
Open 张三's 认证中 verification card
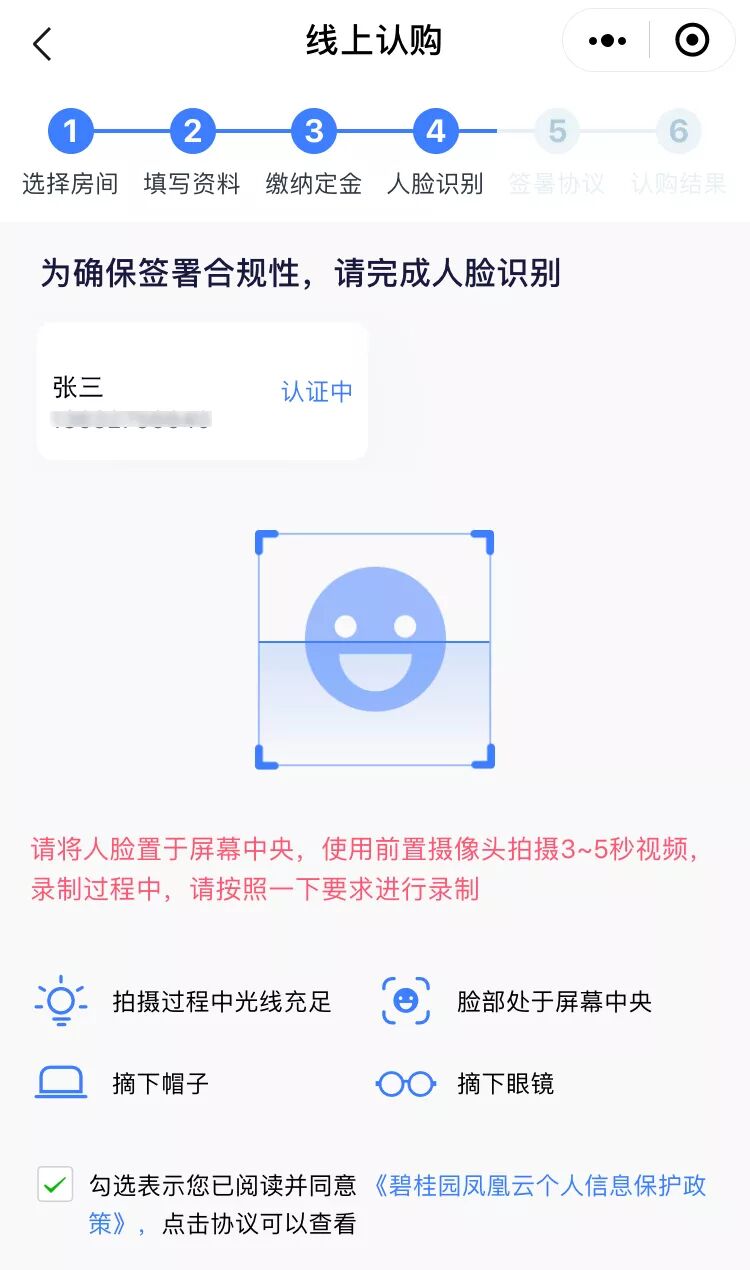coord(202,391)
